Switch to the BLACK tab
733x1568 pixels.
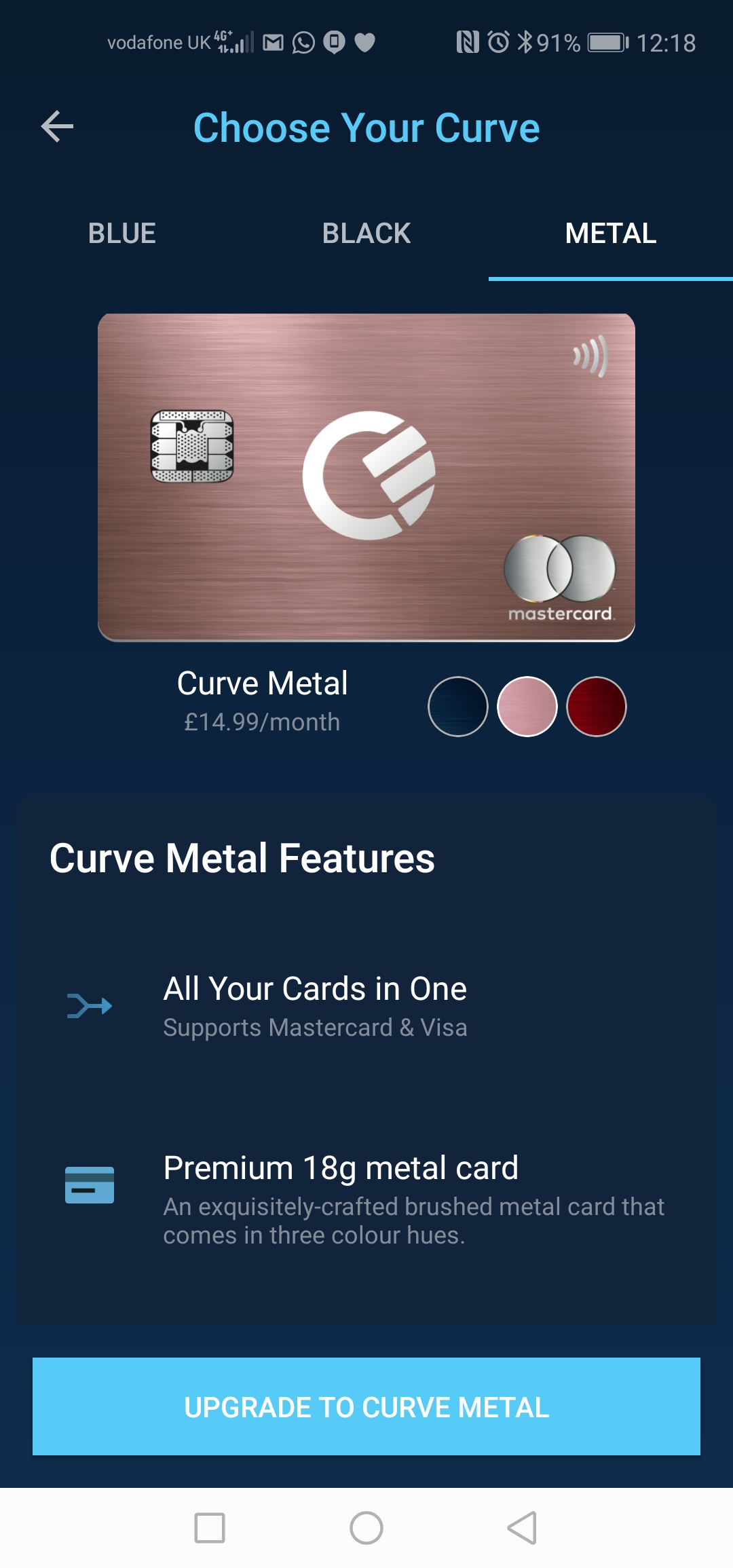(x=366, y=234)
